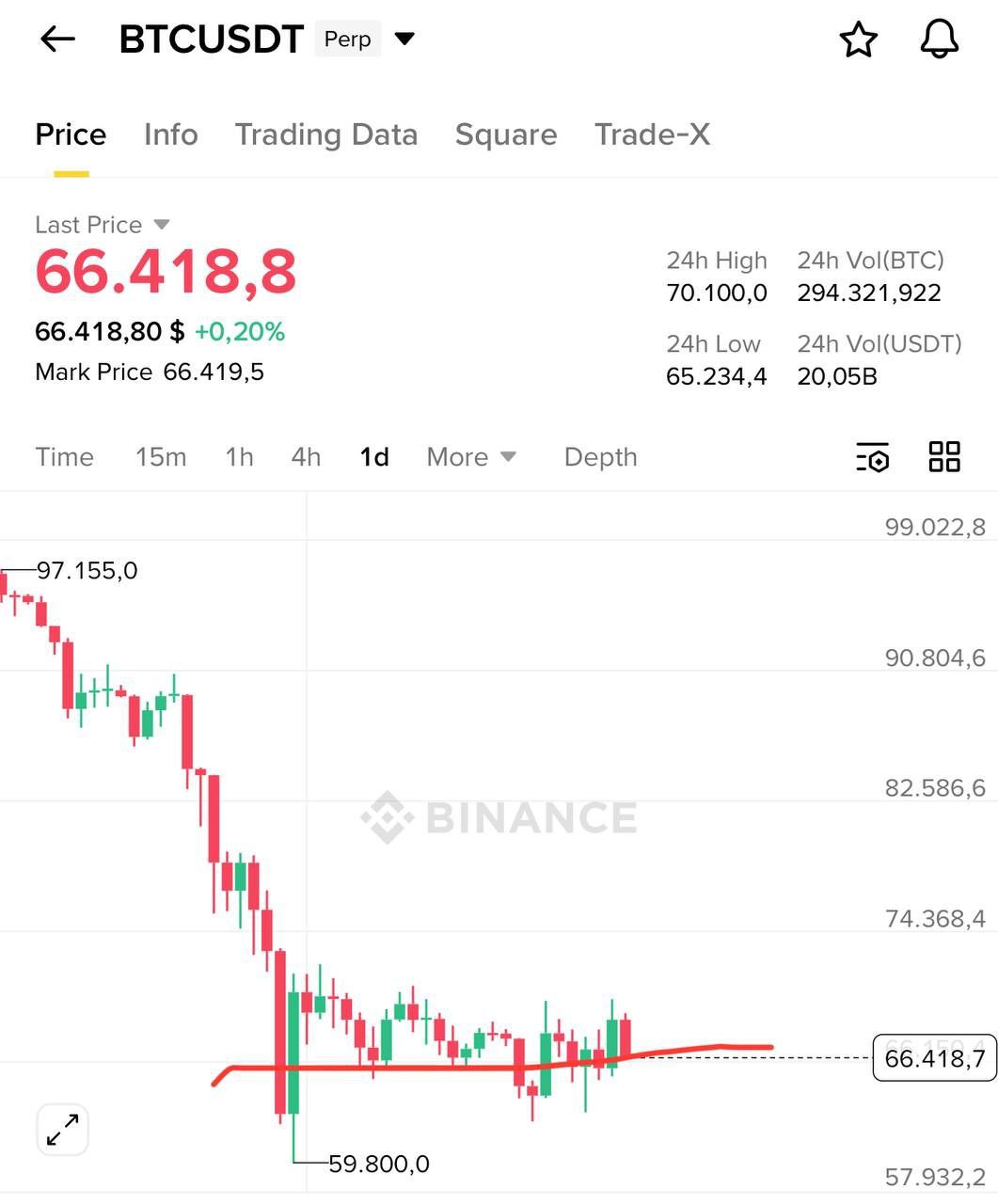Open the BTCUSDT Perp pair dropdown
998x1204 pixels.
(404, 39)
